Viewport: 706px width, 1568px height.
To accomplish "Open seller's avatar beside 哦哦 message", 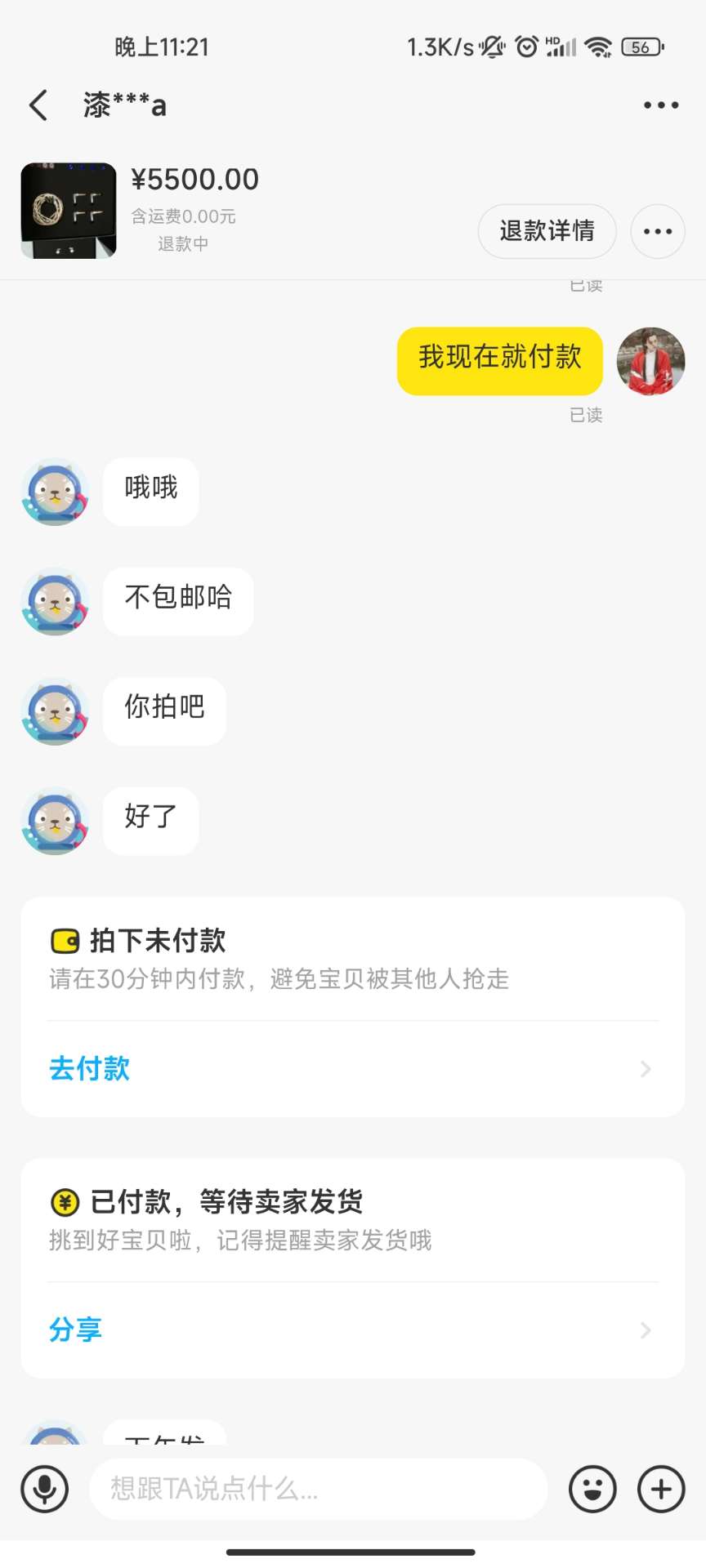I will point(55,492).
